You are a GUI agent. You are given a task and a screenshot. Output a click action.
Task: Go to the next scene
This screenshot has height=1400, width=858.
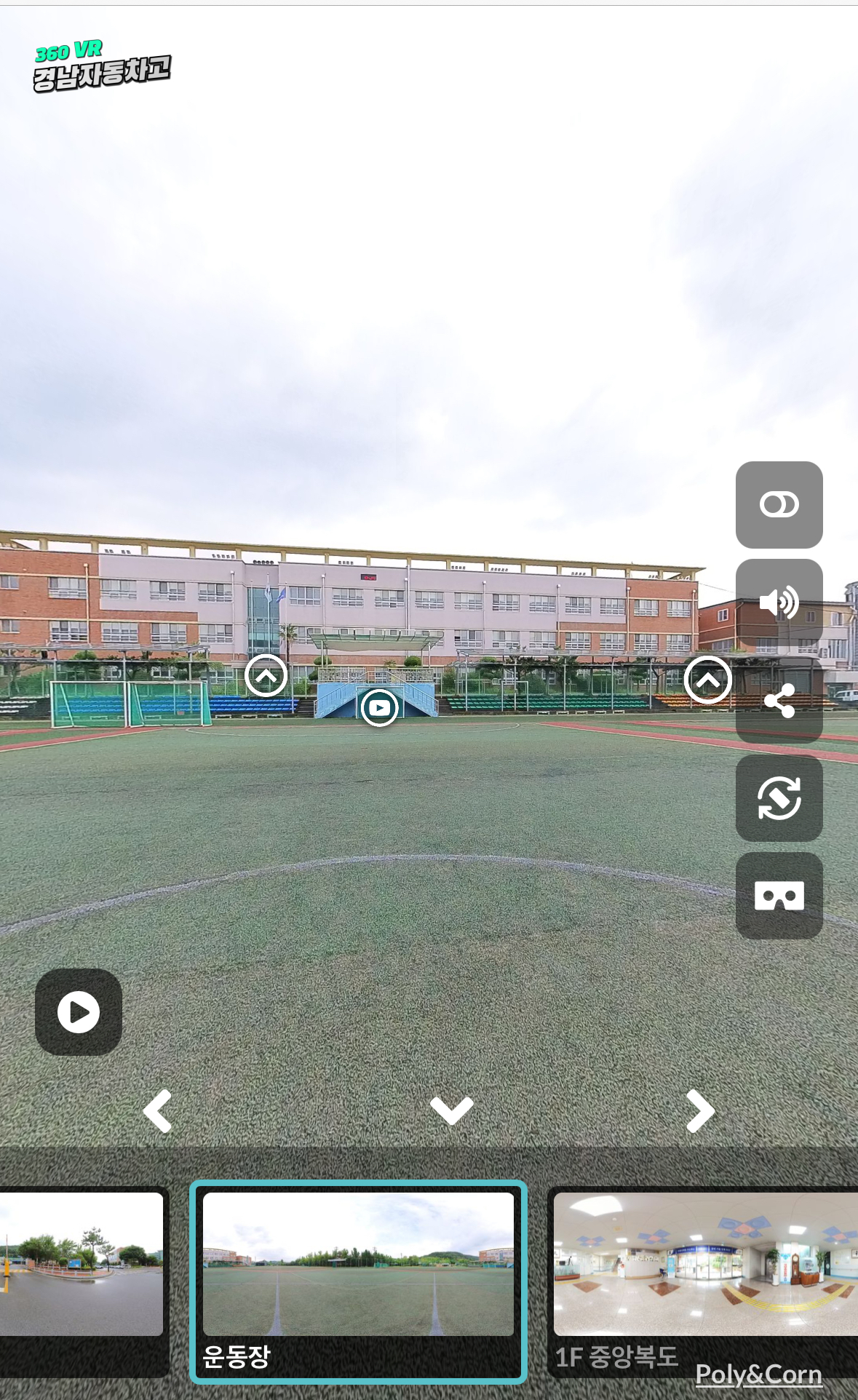coord(700,1110)
